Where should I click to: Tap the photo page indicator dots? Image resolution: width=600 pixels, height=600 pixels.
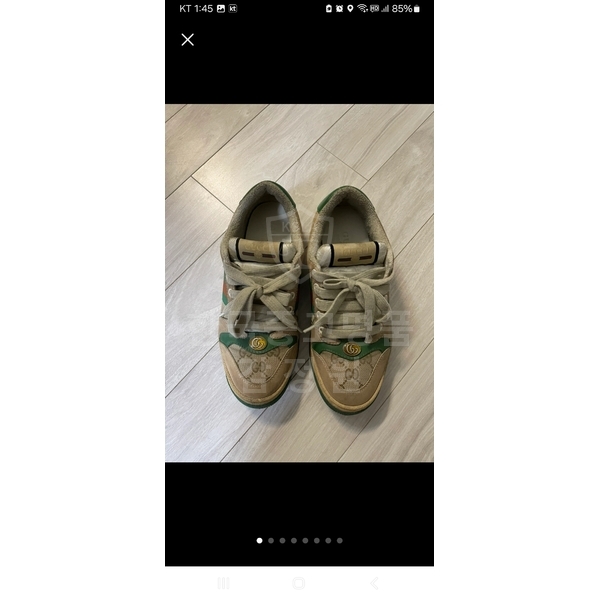tap(299, 540)
